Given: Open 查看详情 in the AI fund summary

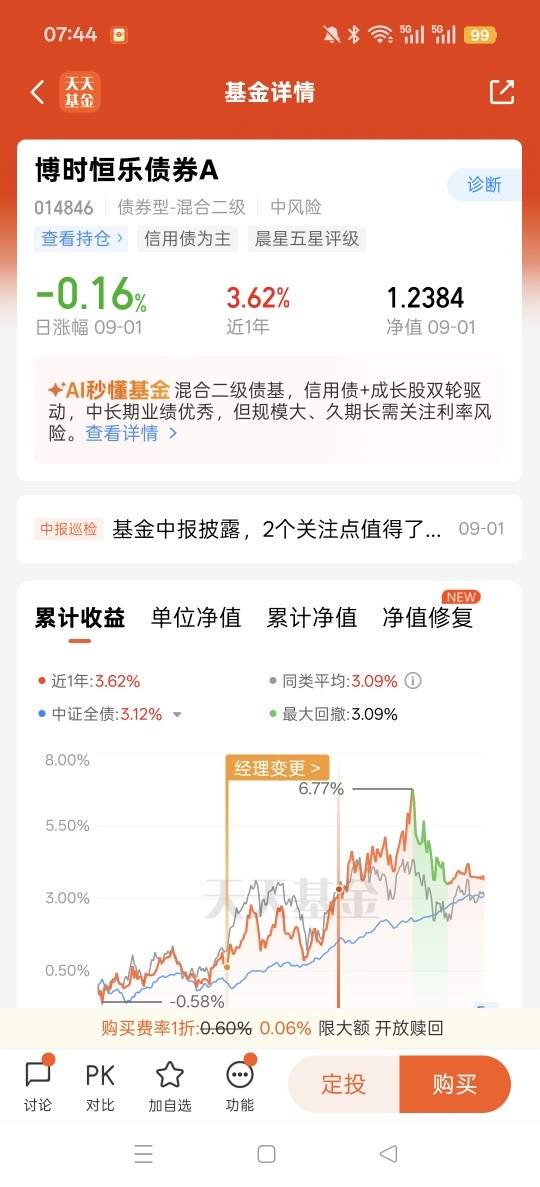Looking at the screenshot, I should [131, 433].
